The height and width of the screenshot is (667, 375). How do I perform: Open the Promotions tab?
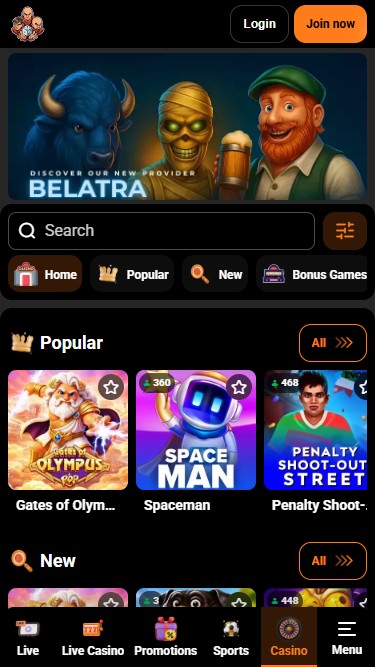[165, 637]
